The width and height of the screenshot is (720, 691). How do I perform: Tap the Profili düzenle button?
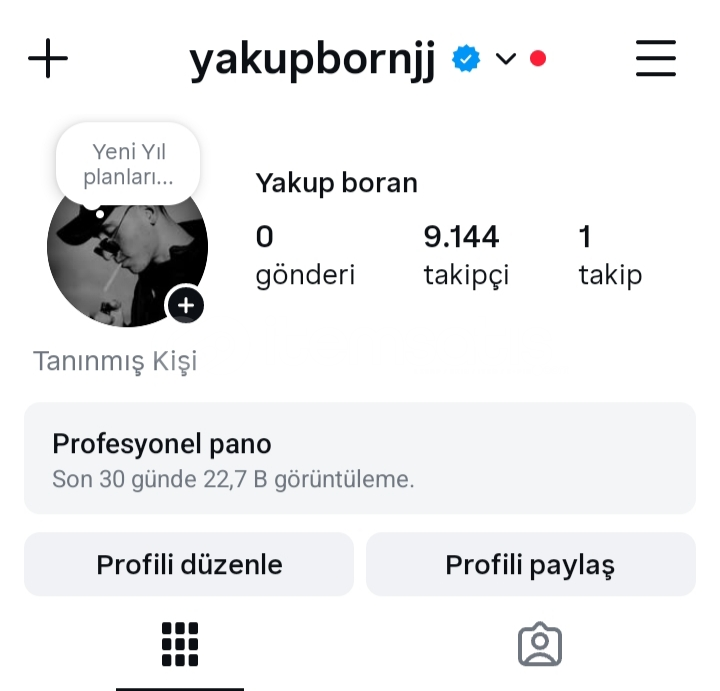click(189, 565)
